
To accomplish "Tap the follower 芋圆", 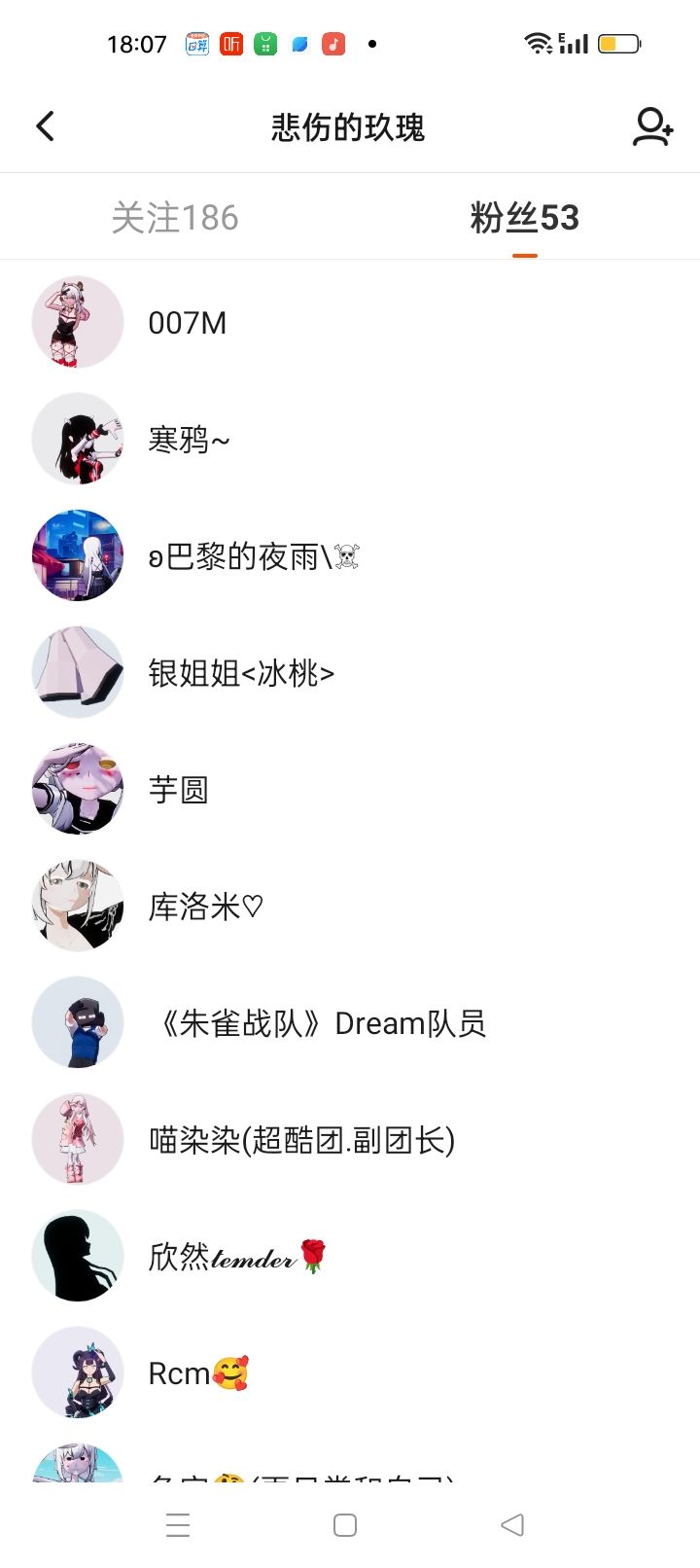I will tap(178, 790).
